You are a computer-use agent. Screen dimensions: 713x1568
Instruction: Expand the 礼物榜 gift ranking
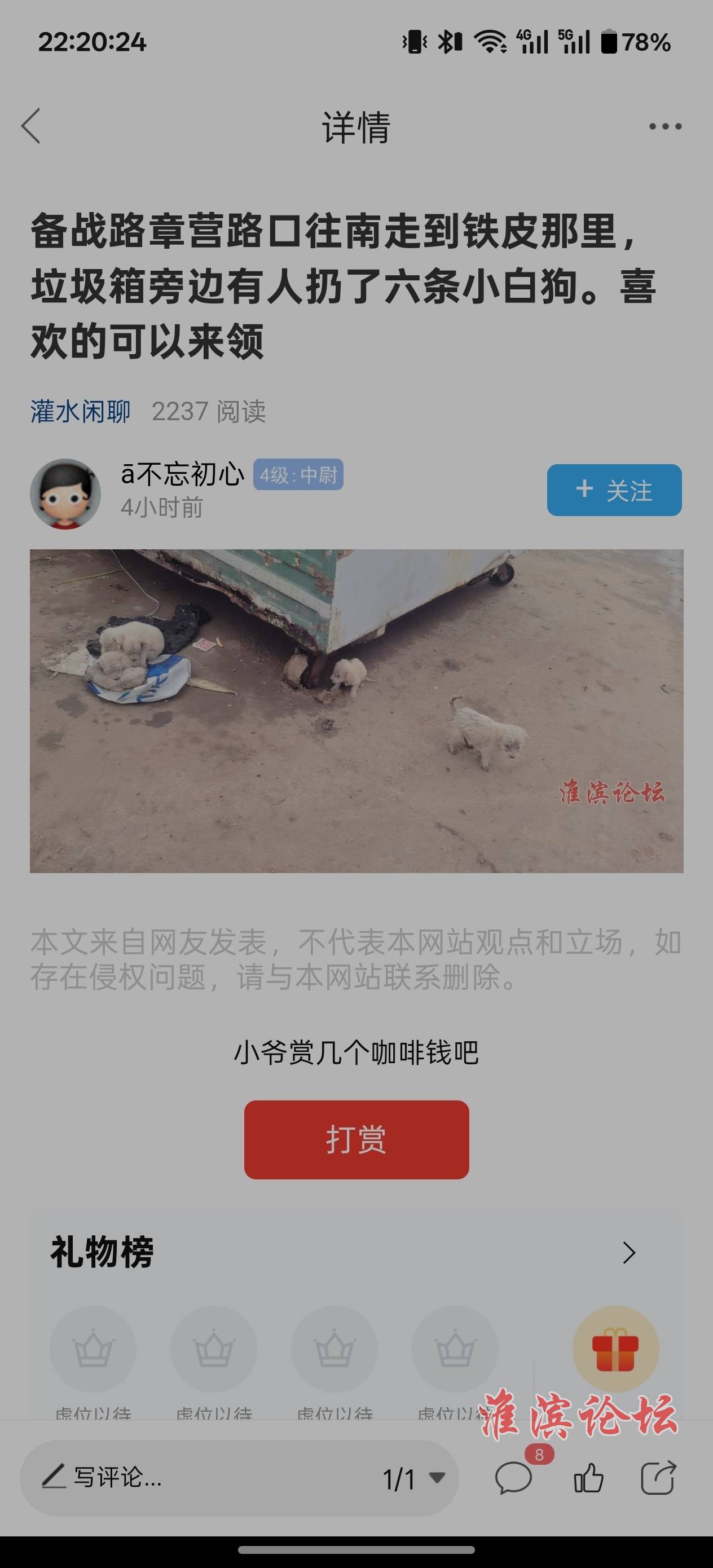click(629, 1253)
